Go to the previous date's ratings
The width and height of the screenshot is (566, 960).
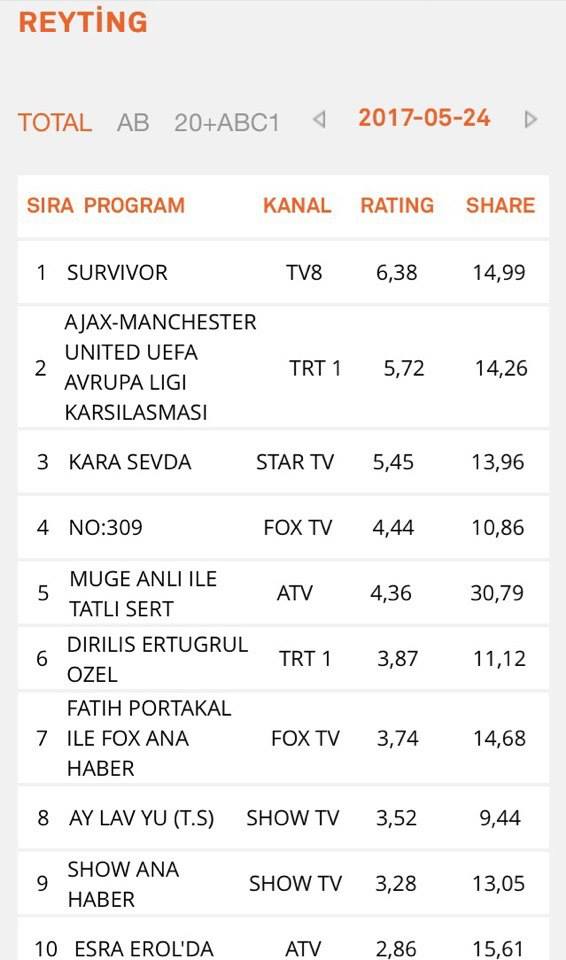pos(319,119)
